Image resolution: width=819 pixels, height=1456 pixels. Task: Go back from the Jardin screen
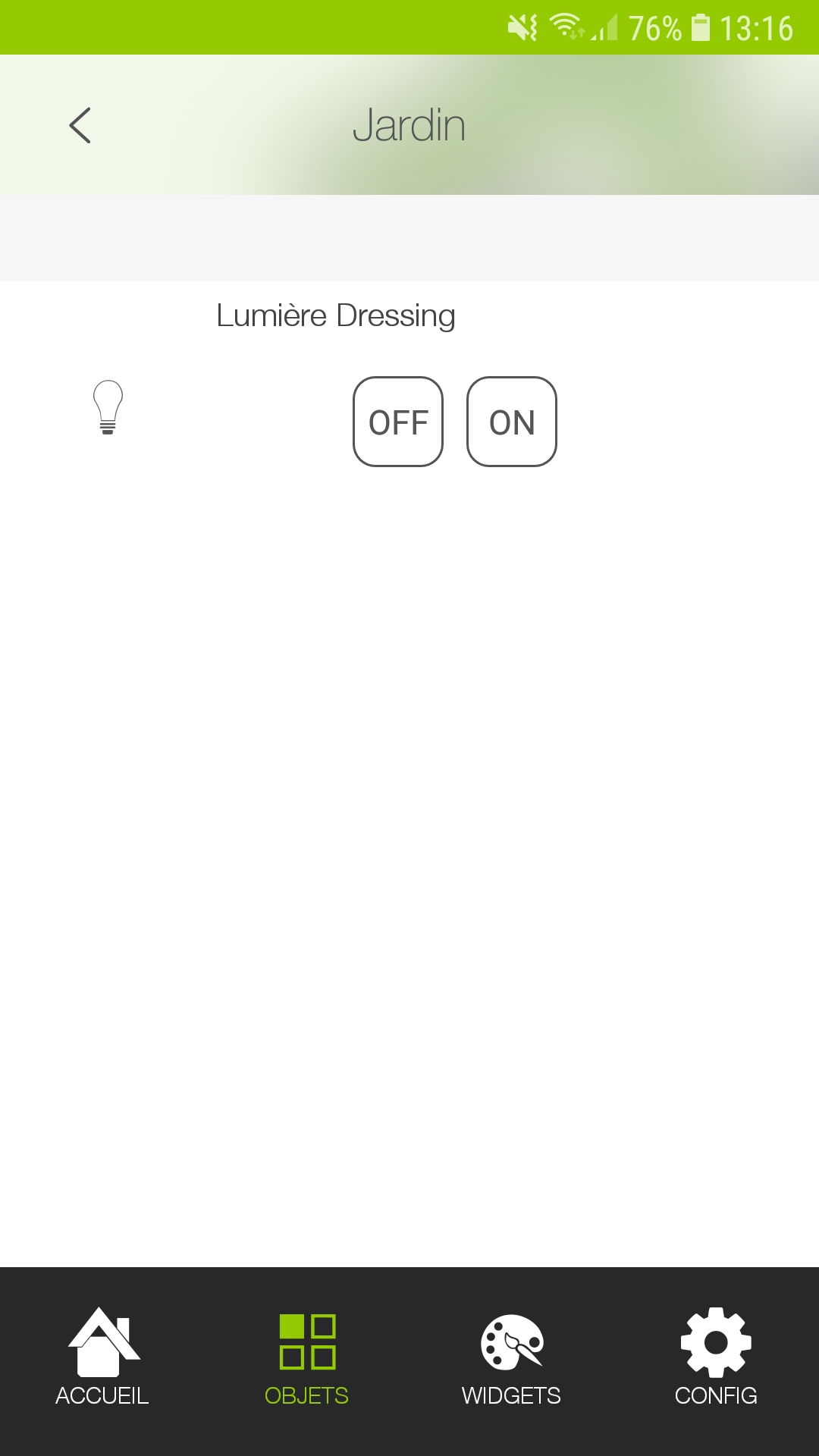(80, 125)
